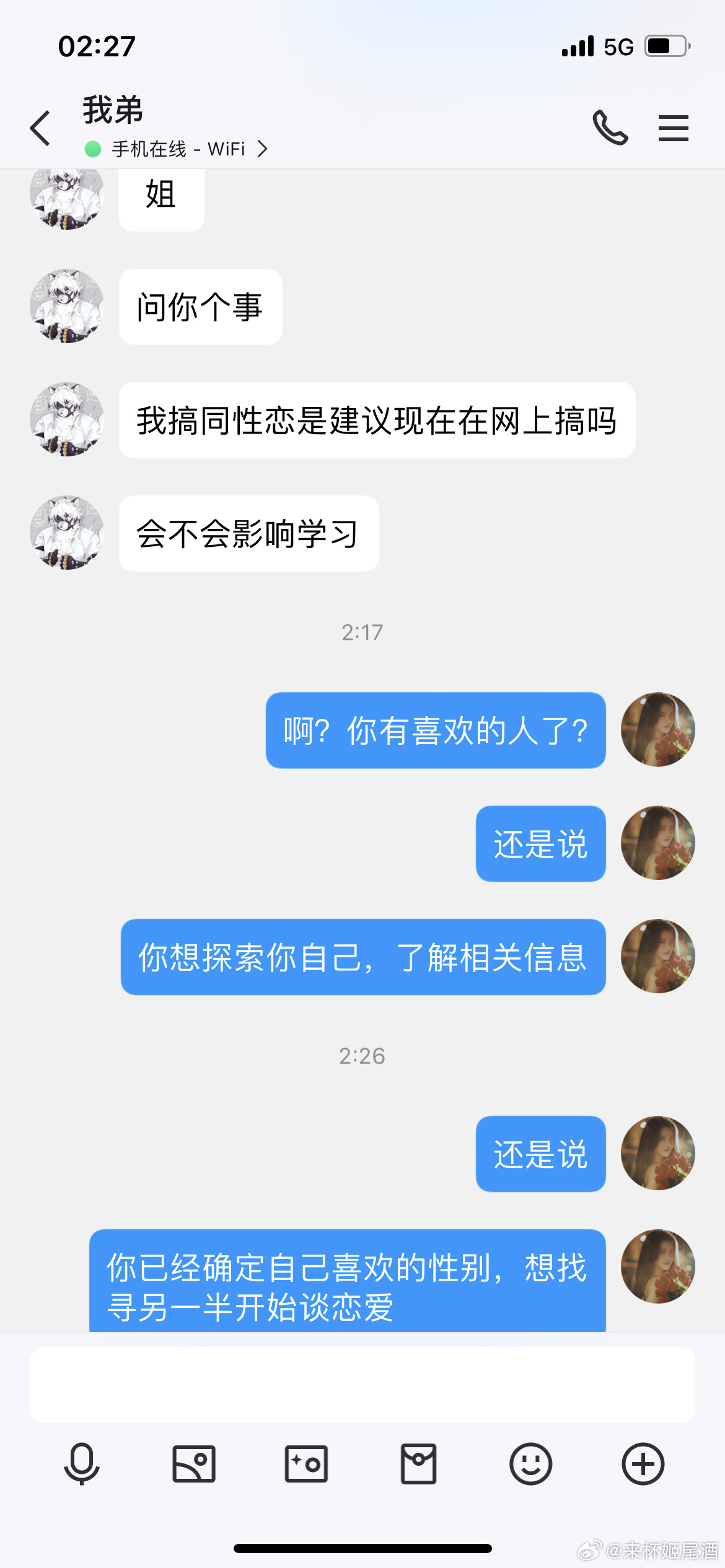Open the 手机在线 - WiFi status details

click(x=180, y=149)
